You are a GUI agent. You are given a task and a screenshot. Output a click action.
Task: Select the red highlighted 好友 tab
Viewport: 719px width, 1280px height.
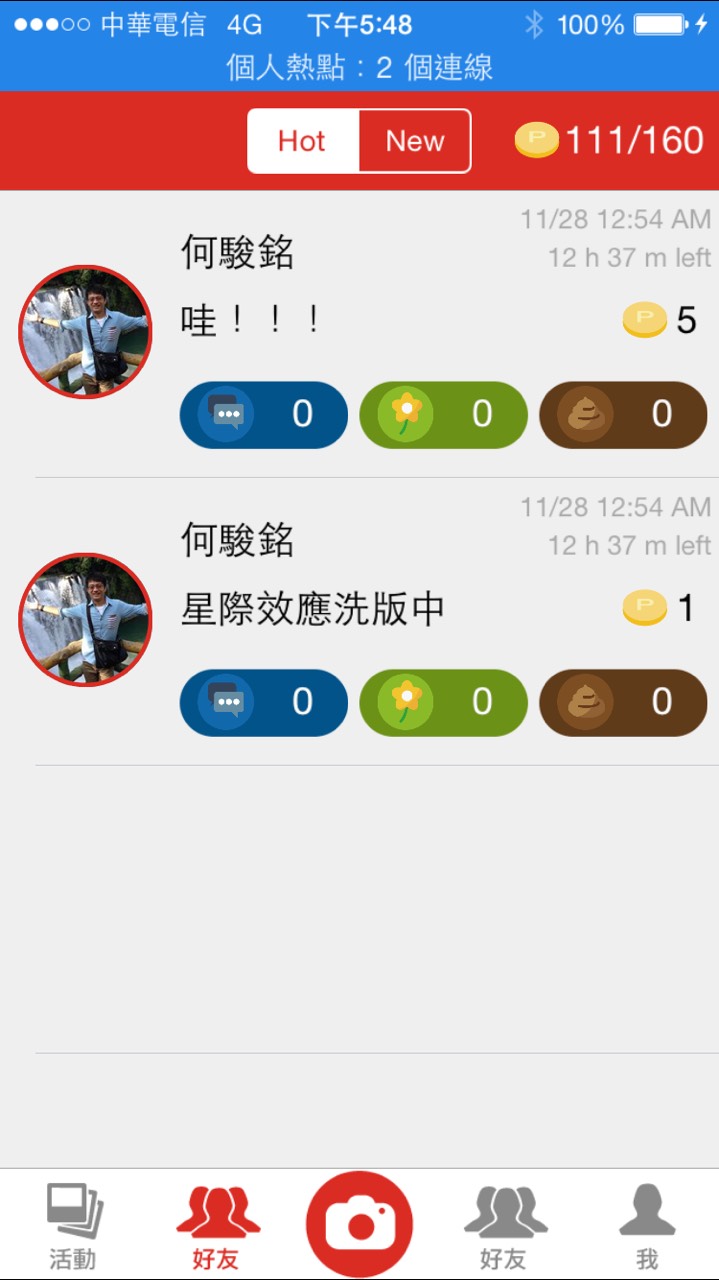pos(217,1225)
